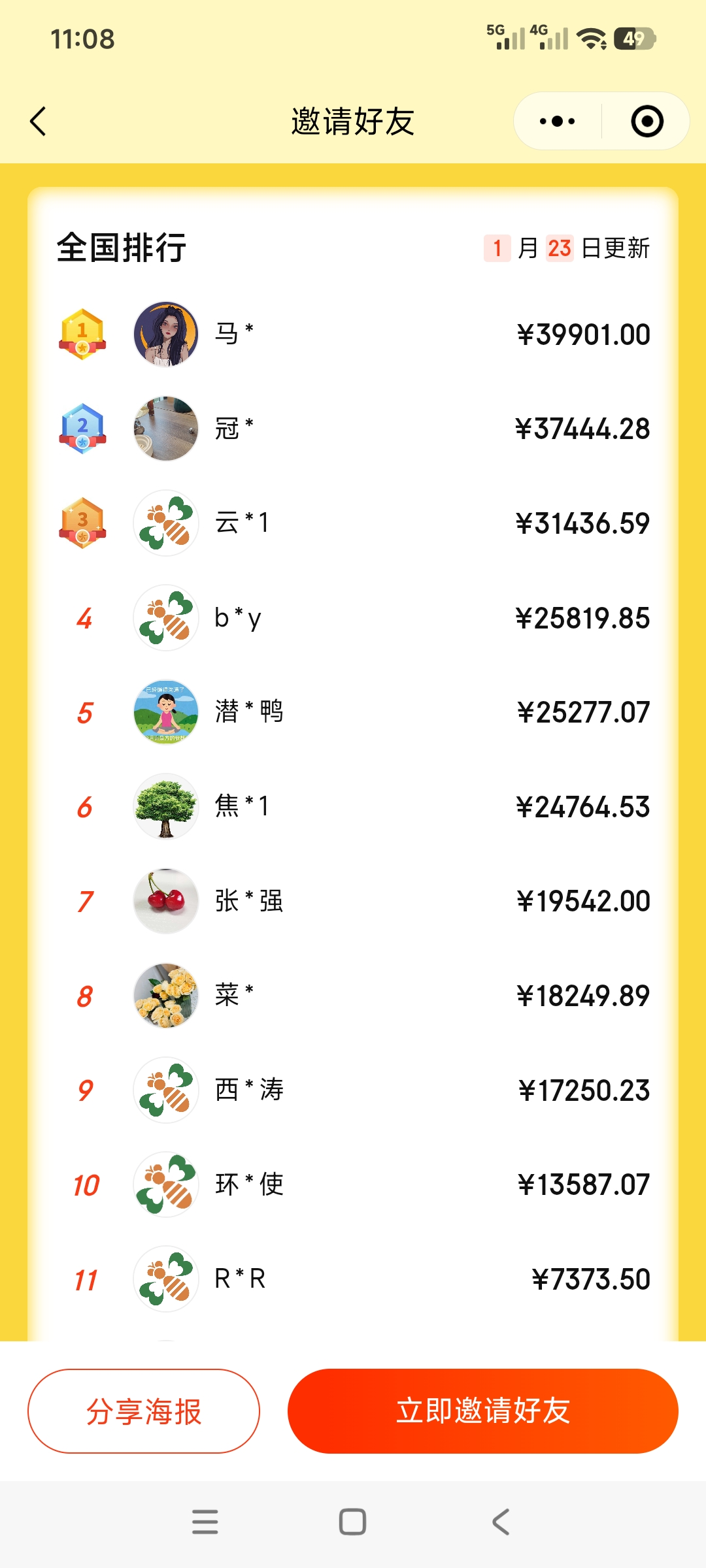The height and width of the screenshot is (1568, 706).
Task: Go back from the 邀请好友 page
Action: [x=39, y=122]
